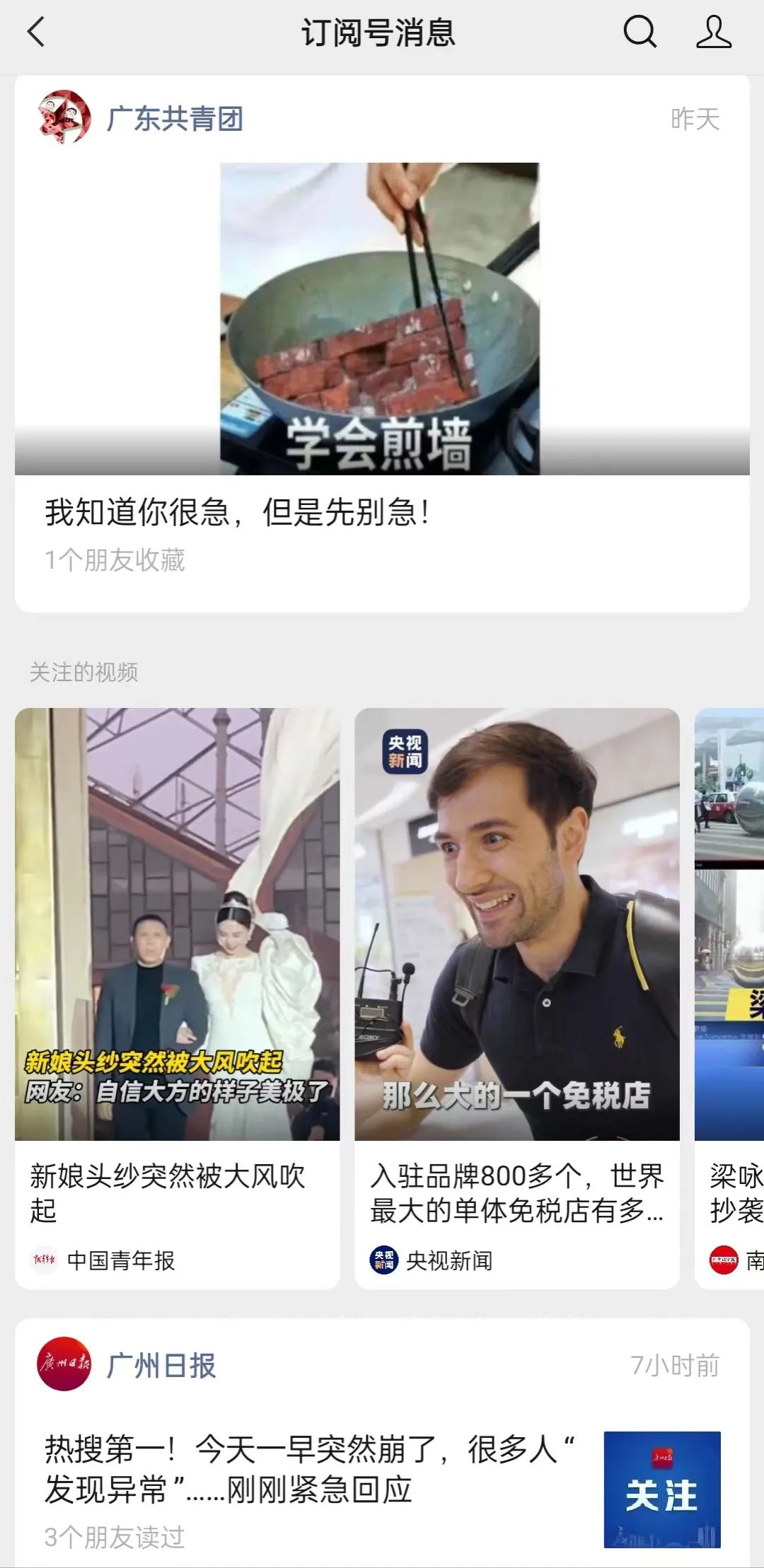Tap the back arrow at top left
Image resolution: width=764 pixels, height=1568 pixels.
(x=35, y=33)
